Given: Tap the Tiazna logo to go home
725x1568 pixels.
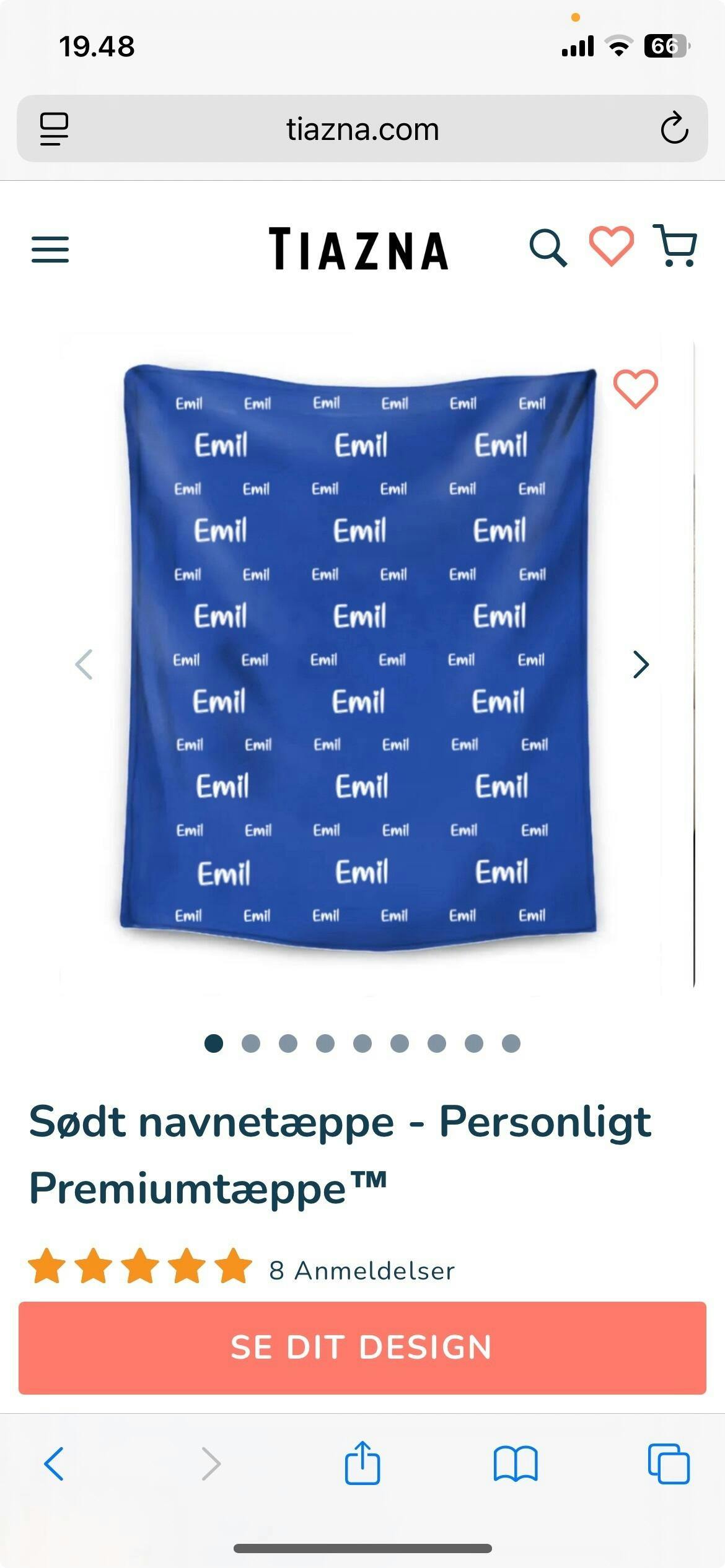Looking at the screenshot, I should [x=358, y=249].
